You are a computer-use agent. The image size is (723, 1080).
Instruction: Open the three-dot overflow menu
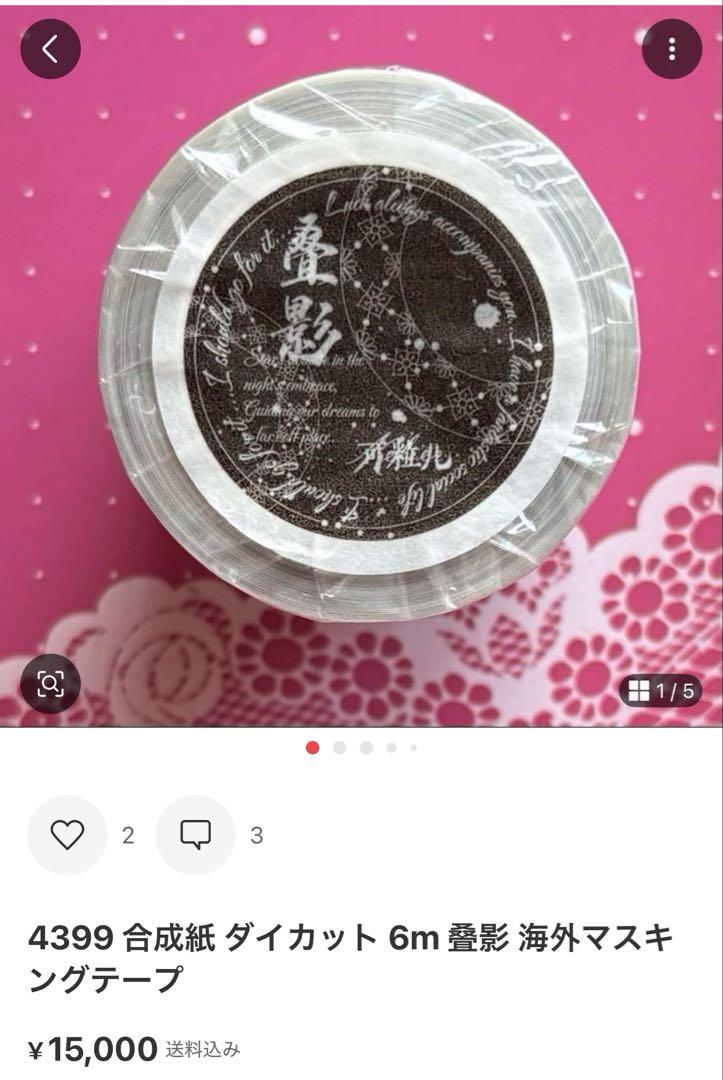672,48
